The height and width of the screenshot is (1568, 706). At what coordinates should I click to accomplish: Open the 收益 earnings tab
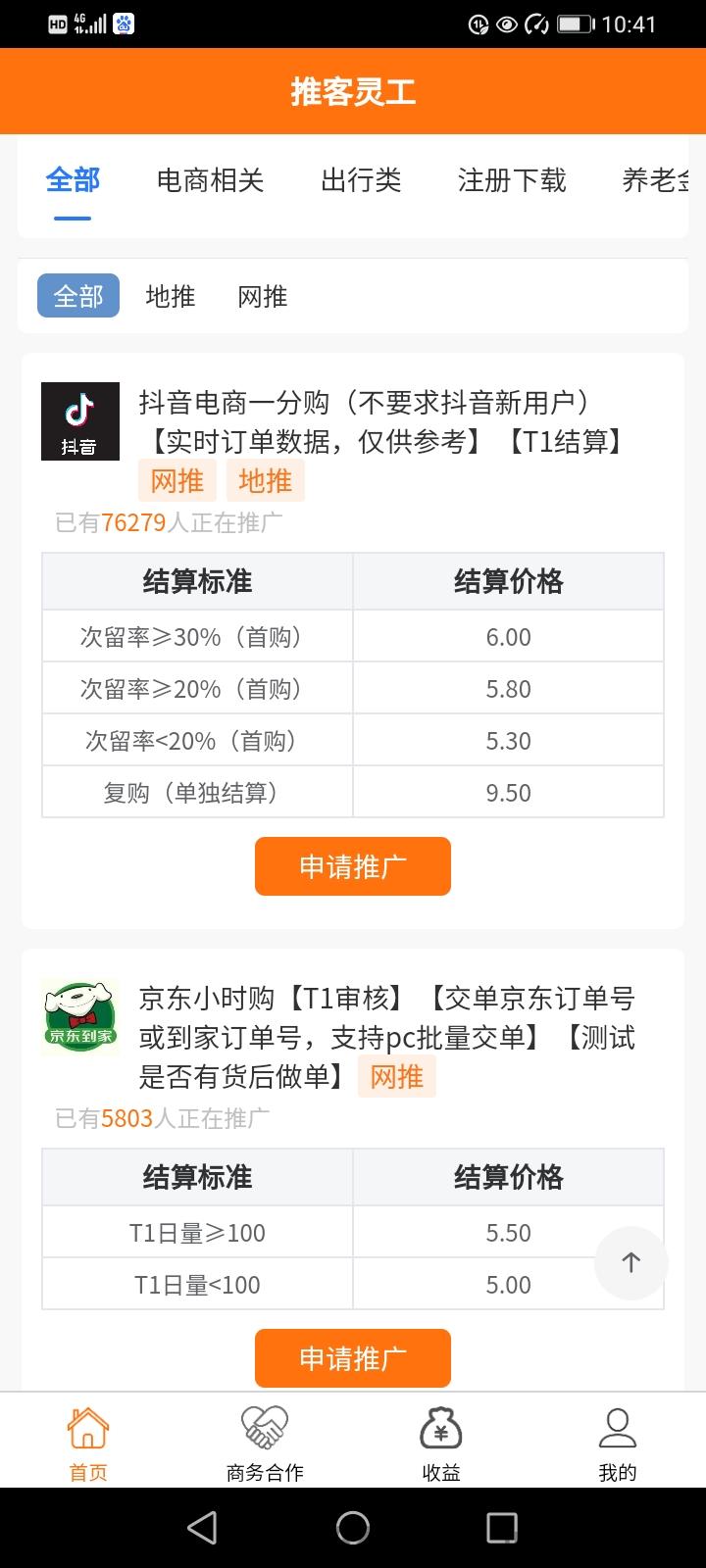[441, 1445]
